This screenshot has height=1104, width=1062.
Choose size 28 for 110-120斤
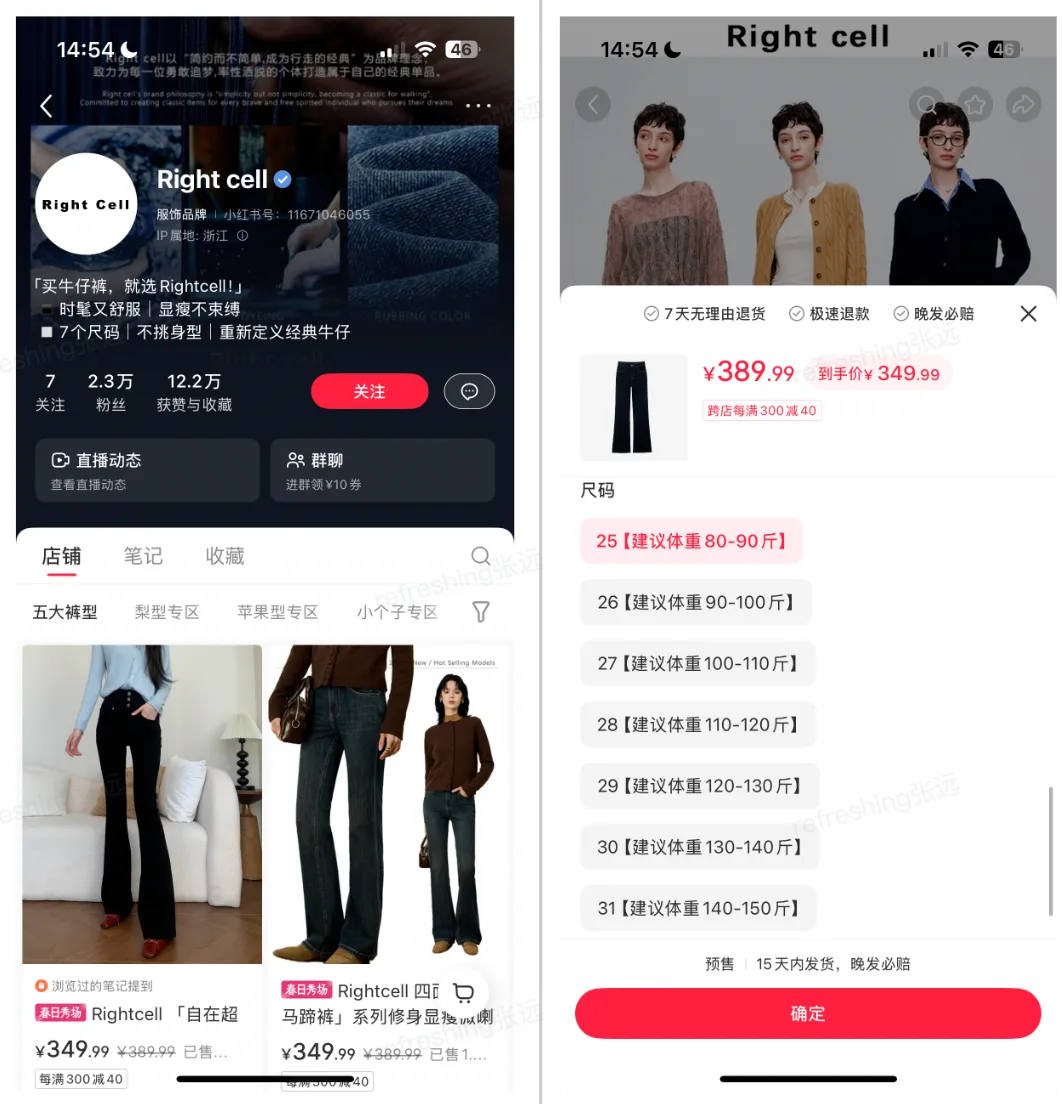(698, 724)
